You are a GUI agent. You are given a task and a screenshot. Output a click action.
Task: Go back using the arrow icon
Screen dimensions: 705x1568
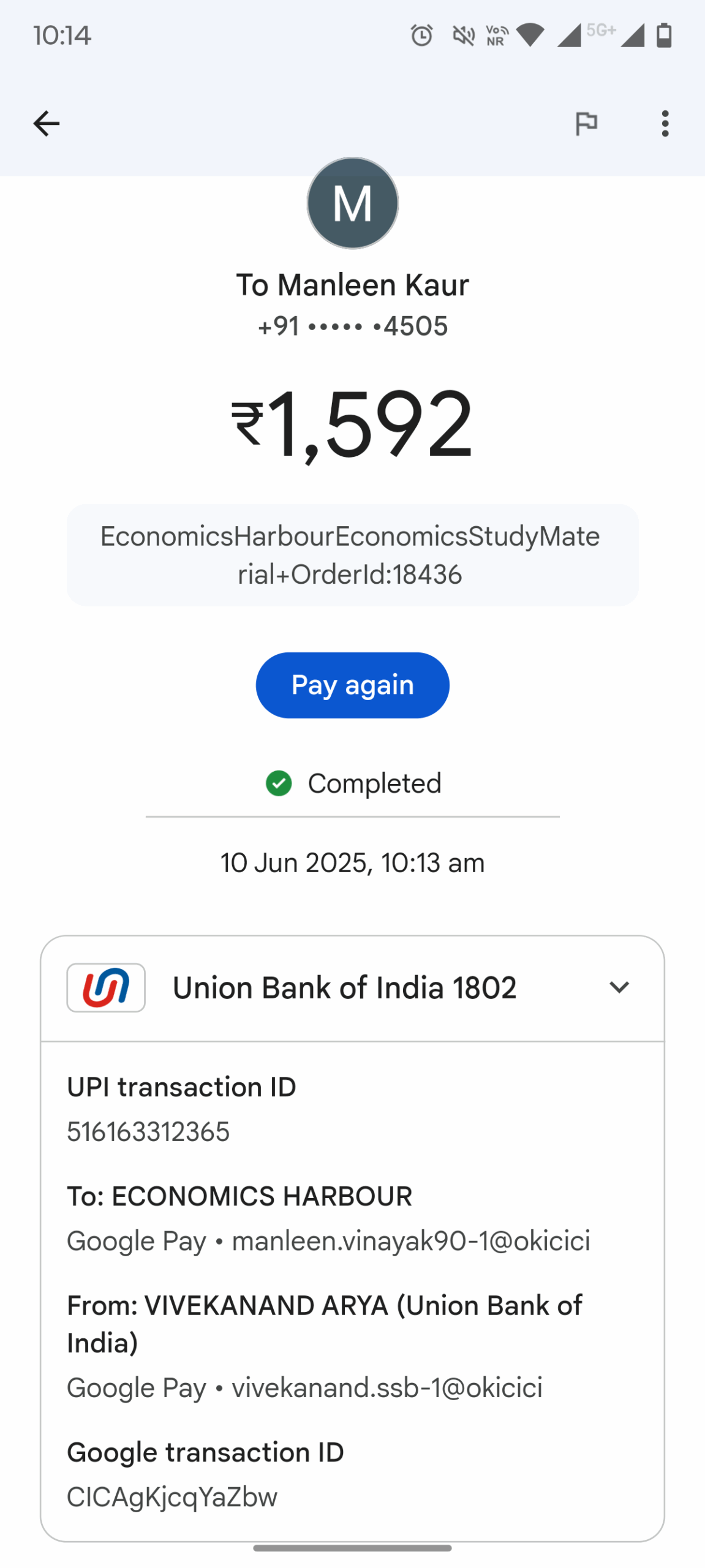(x=46, y=124)
